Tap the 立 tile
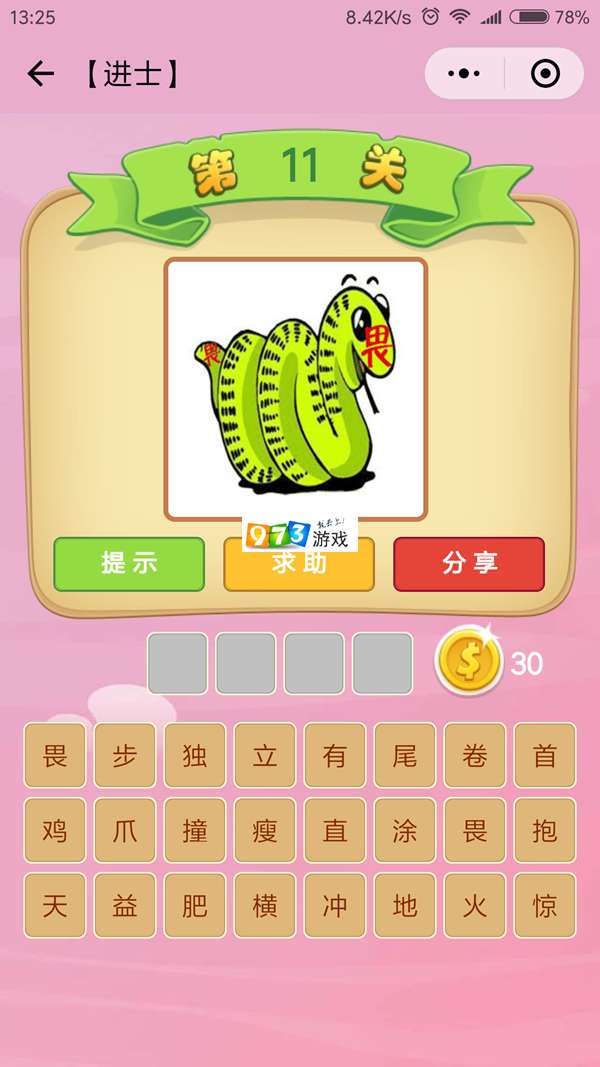 pyautogui.click(x=265, y=755)
